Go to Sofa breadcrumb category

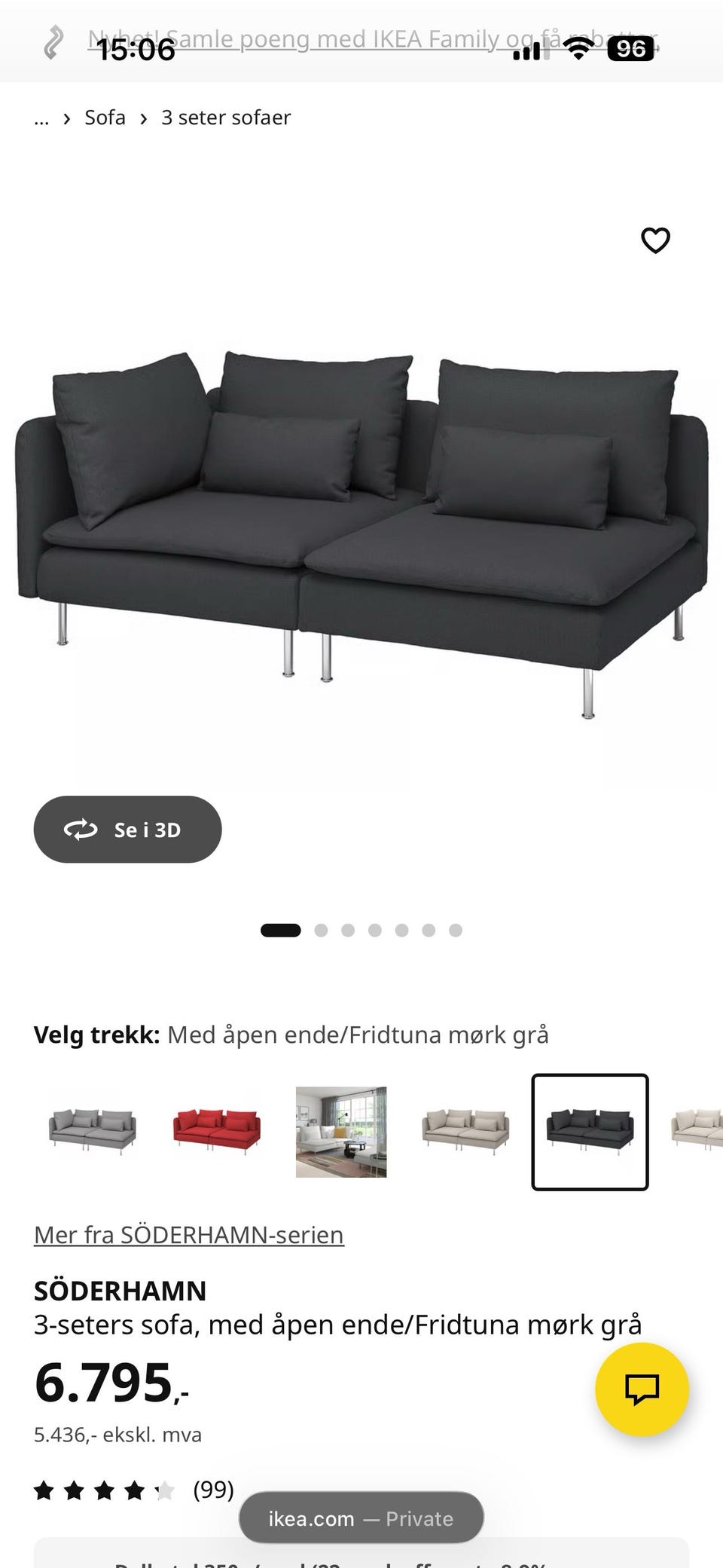pyautogui.click(x=105, y=118)
